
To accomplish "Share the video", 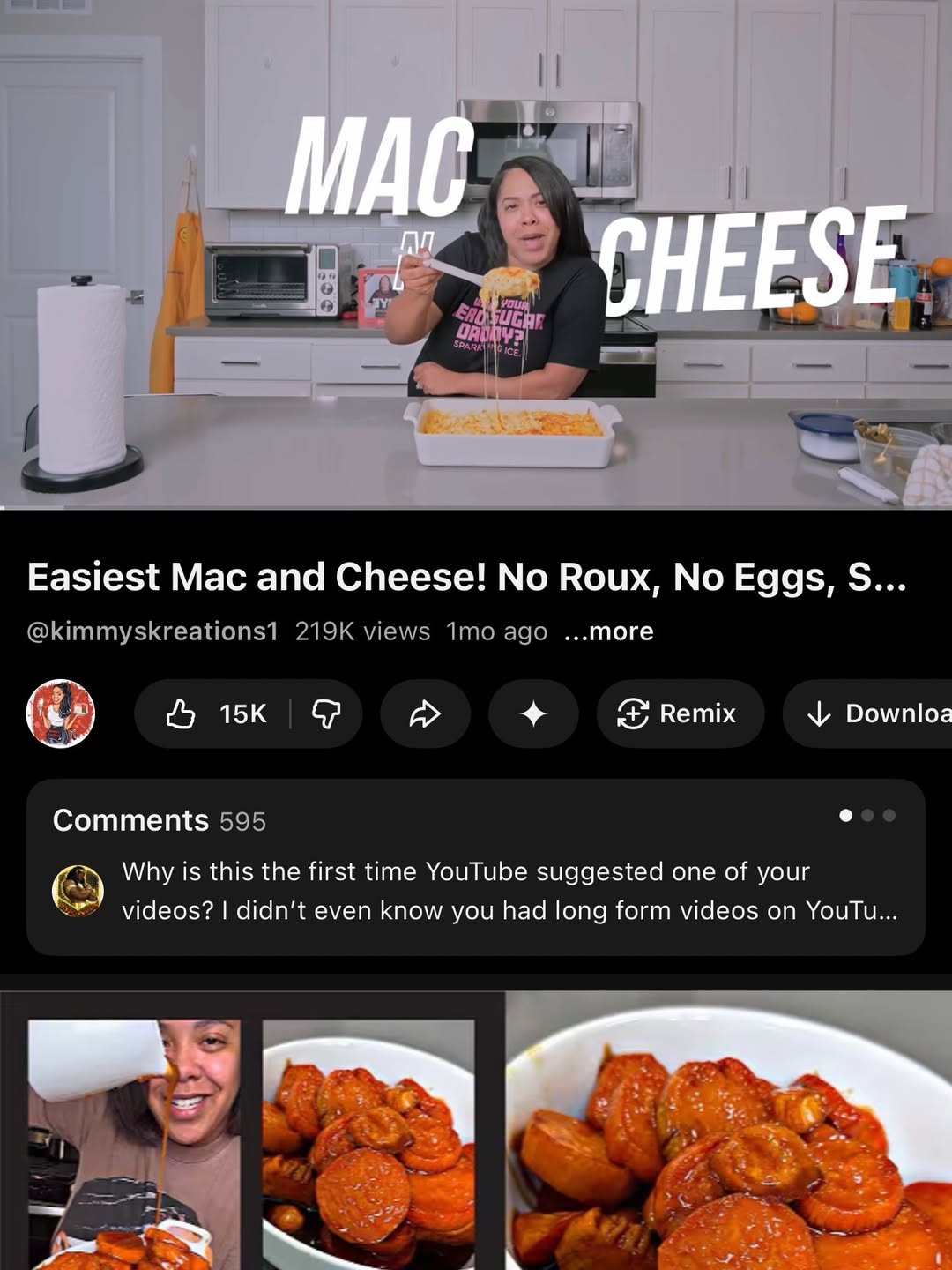I will click(x=425, y=713).
